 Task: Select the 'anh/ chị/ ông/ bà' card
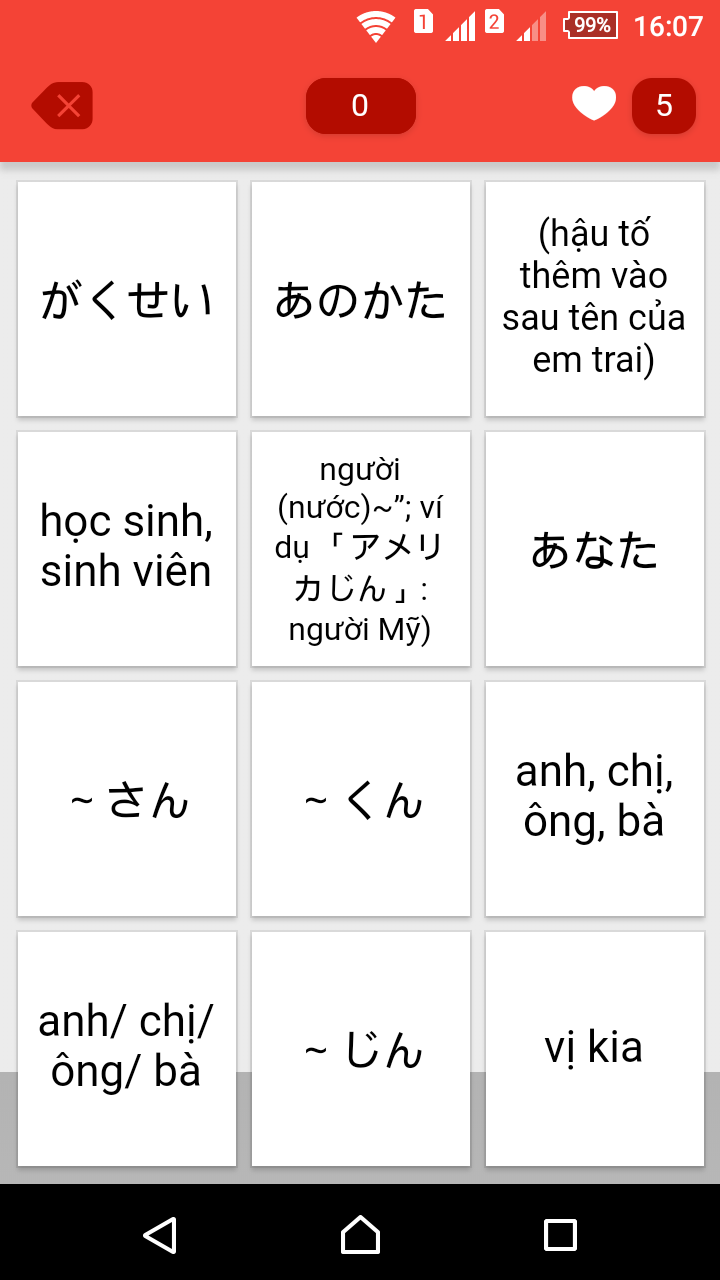pyautogui.click(x=127, y=1047)
